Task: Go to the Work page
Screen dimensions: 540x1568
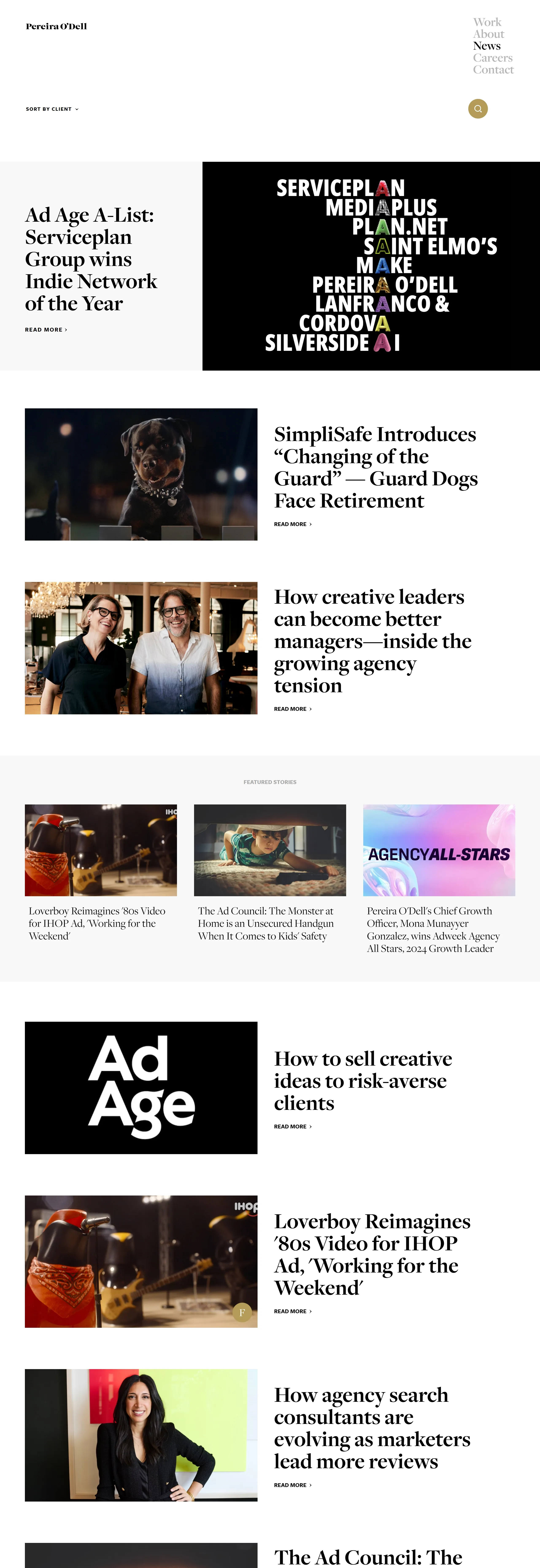Action: click(x=487, y=22)
